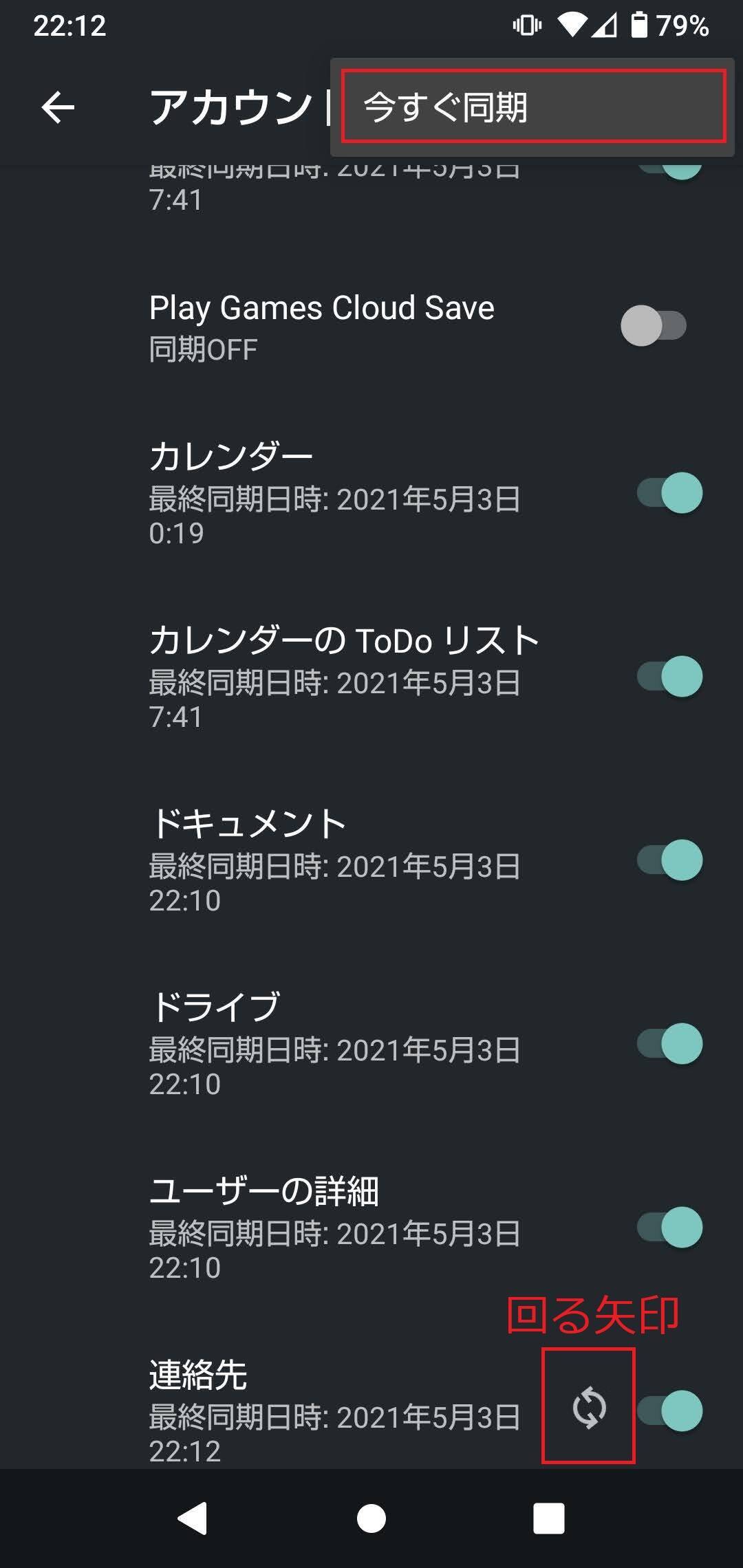Disable カレンダーの ToDo リスト sync

(x=669, y=677)
